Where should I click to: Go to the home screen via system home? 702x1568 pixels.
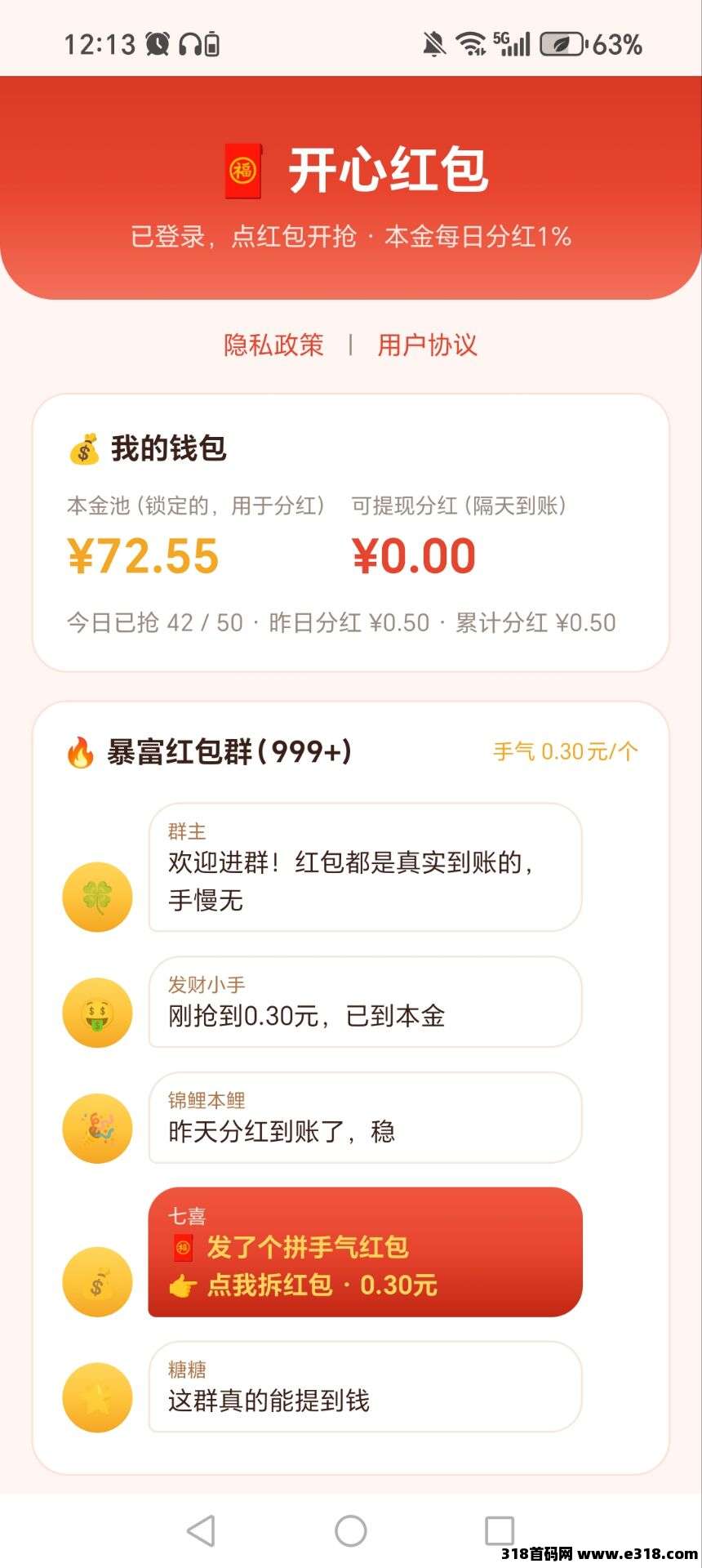pos(351,1530)
